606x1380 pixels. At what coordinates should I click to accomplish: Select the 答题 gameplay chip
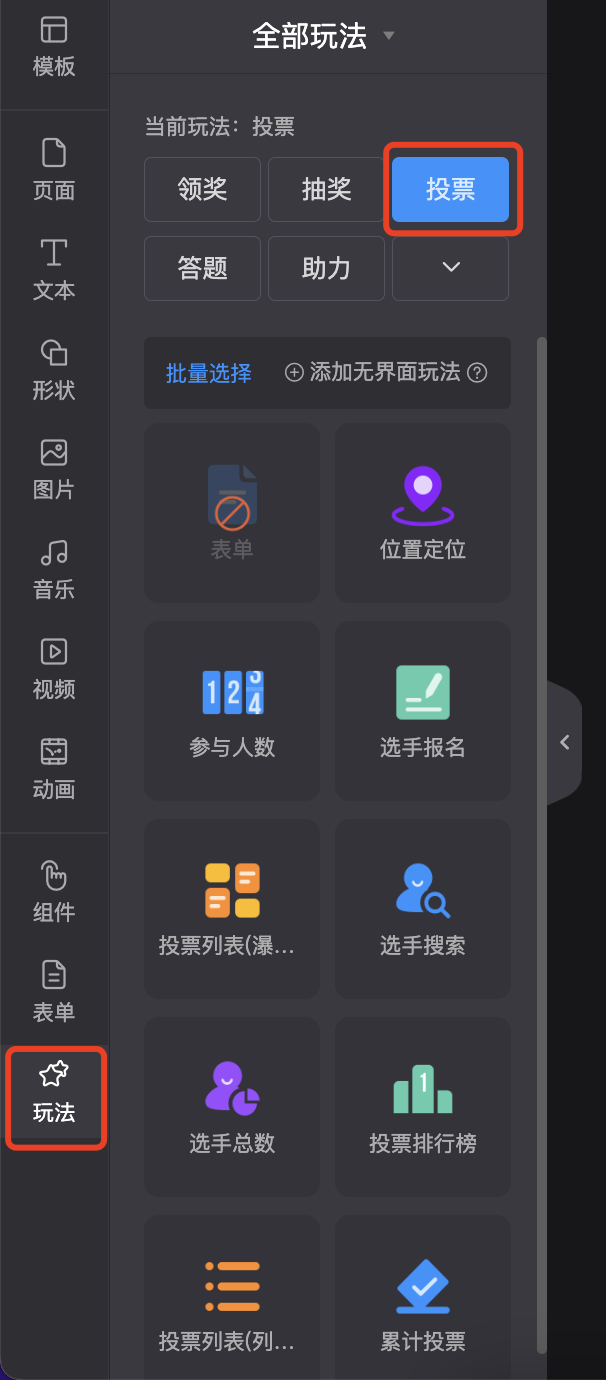coord(202,268)
